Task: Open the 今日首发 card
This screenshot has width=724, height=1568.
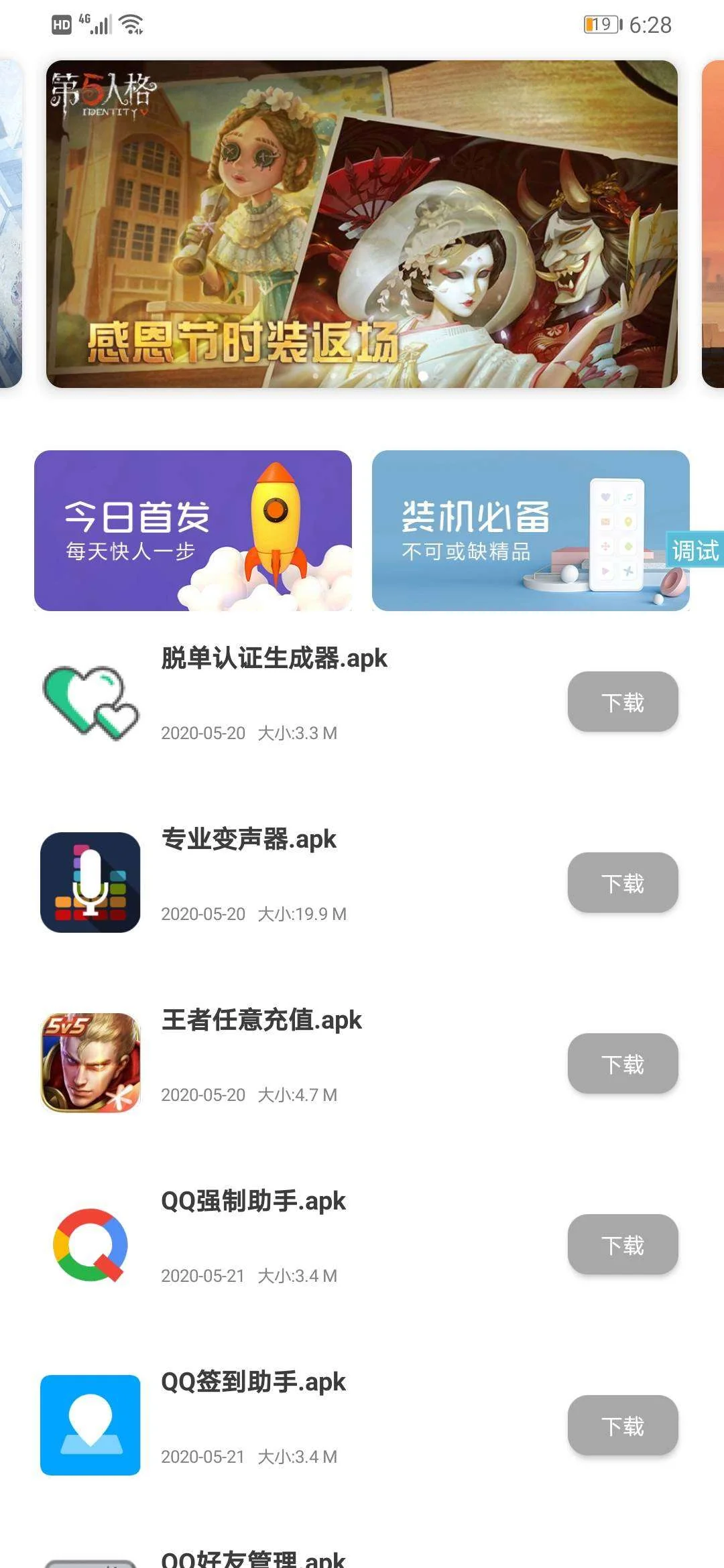Action: click(x=193, y=530)
